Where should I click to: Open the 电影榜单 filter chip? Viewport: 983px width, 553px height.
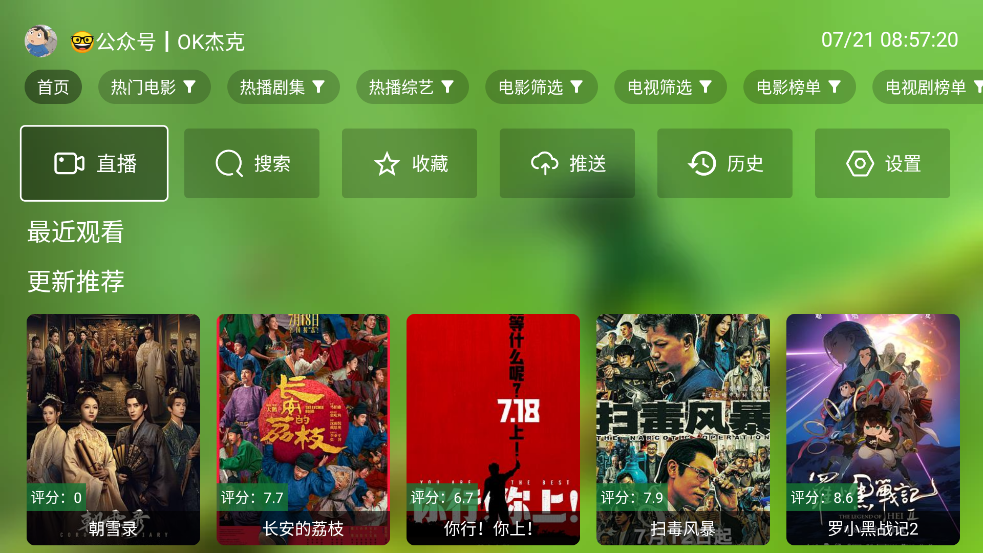click(x=799, y=87)
